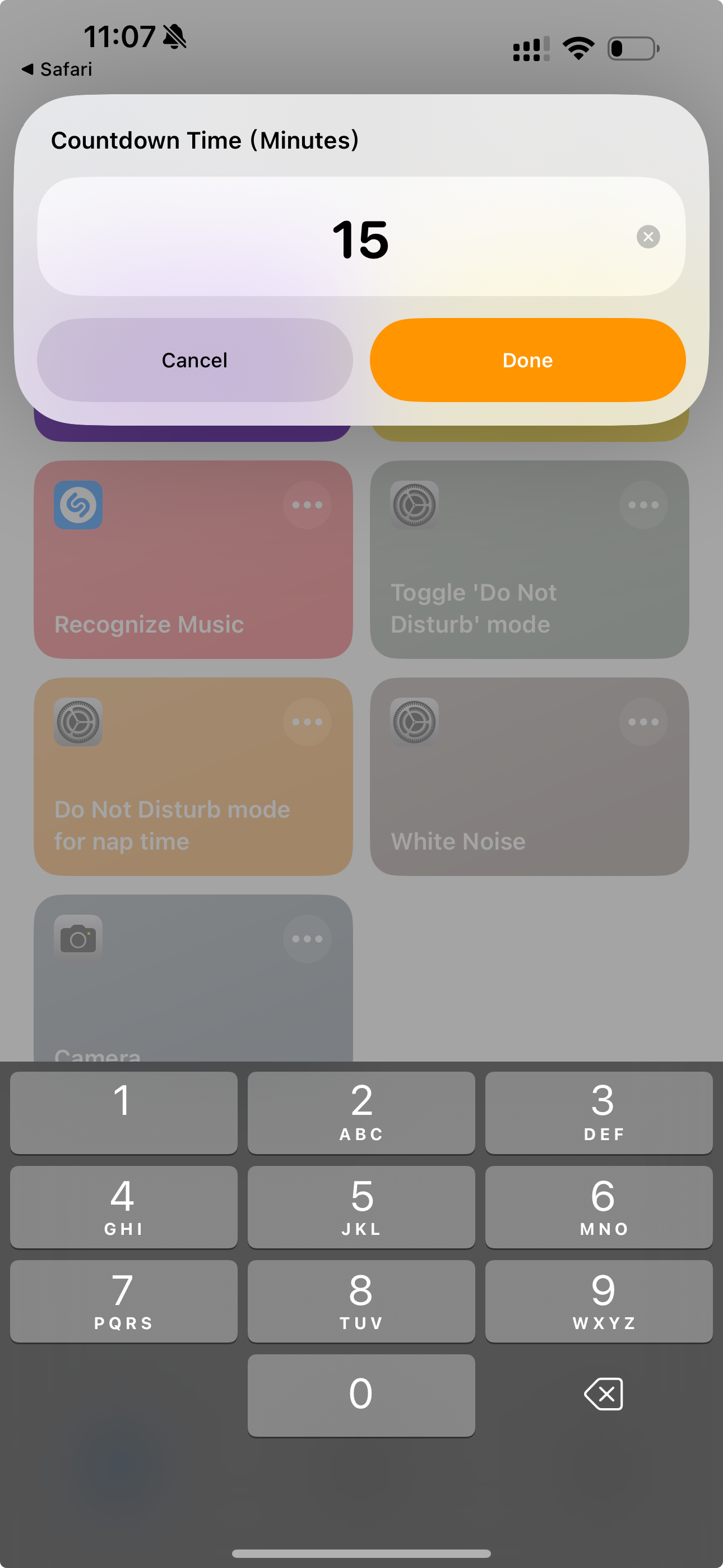This screenshot has width=723, height=1568.
Task: Cancel the countdown time prompt
Action: pyautogui.click(x=194, y=359)
